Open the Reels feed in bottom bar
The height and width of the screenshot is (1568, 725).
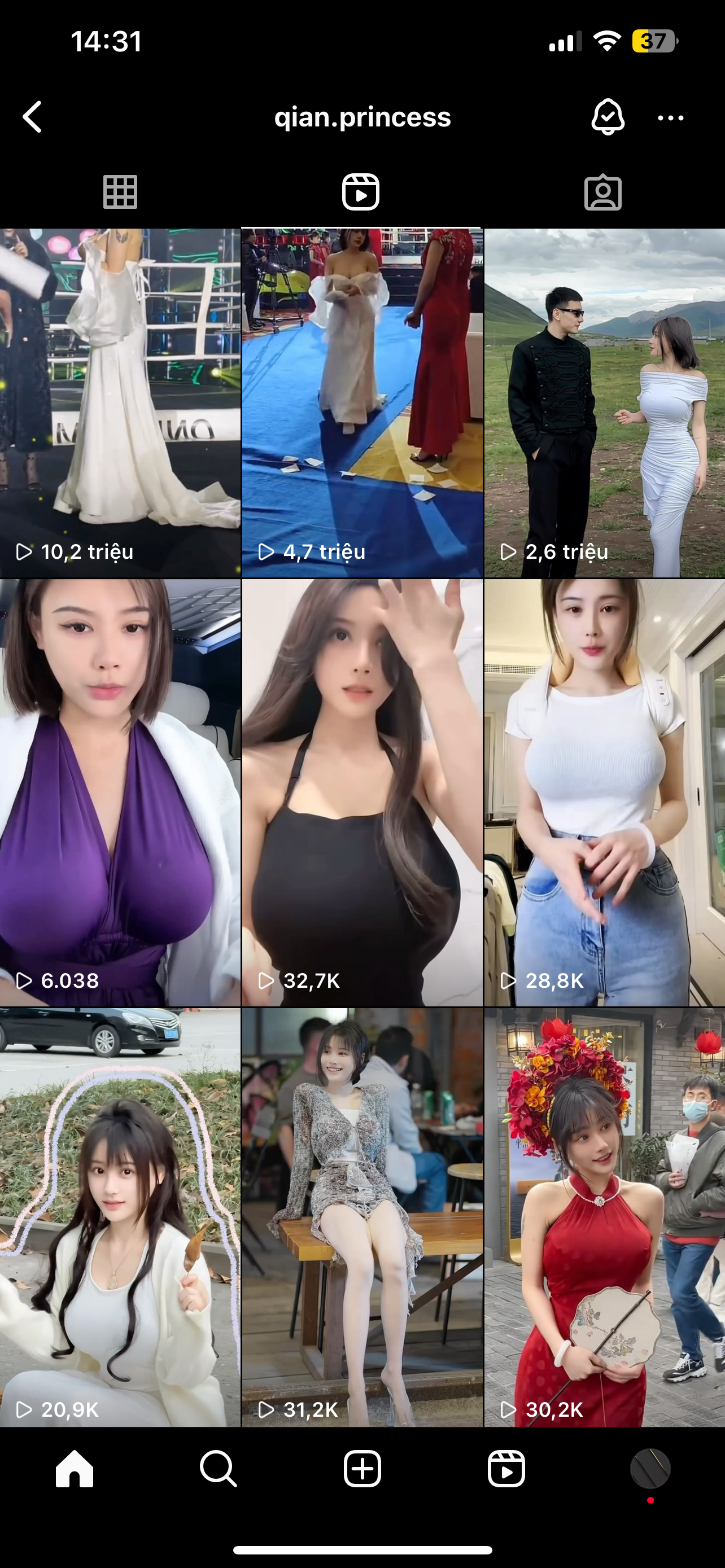506,1469
